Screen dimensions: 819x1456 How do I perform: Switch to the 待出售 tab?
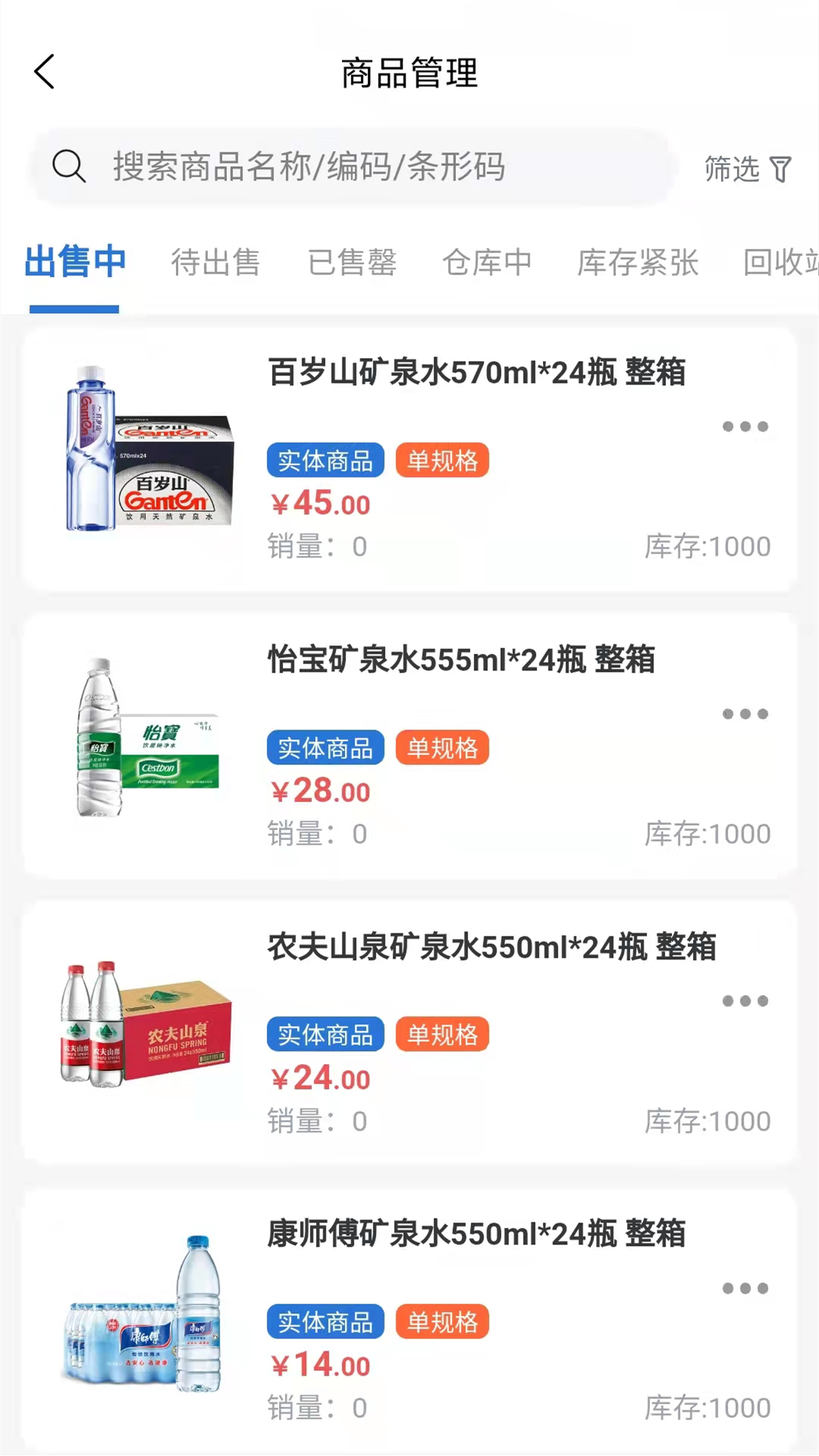point(216,262)
